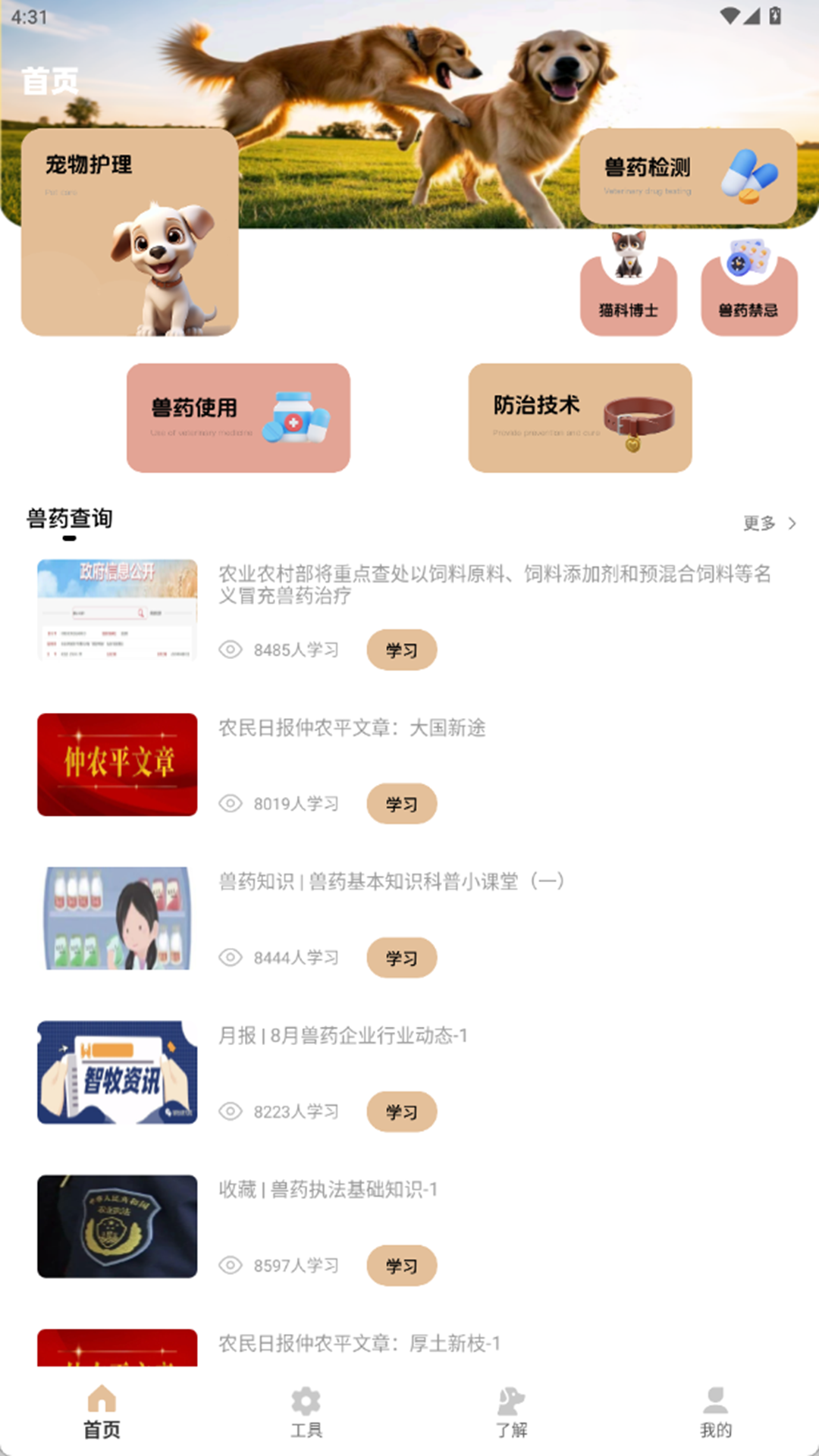Image resolution: width=819 pixels, height=1456 pixels.
Task: Click the 智牧资讯 monthly report thumbnail
Action: pyautogui.click(x=116, y=1072)
